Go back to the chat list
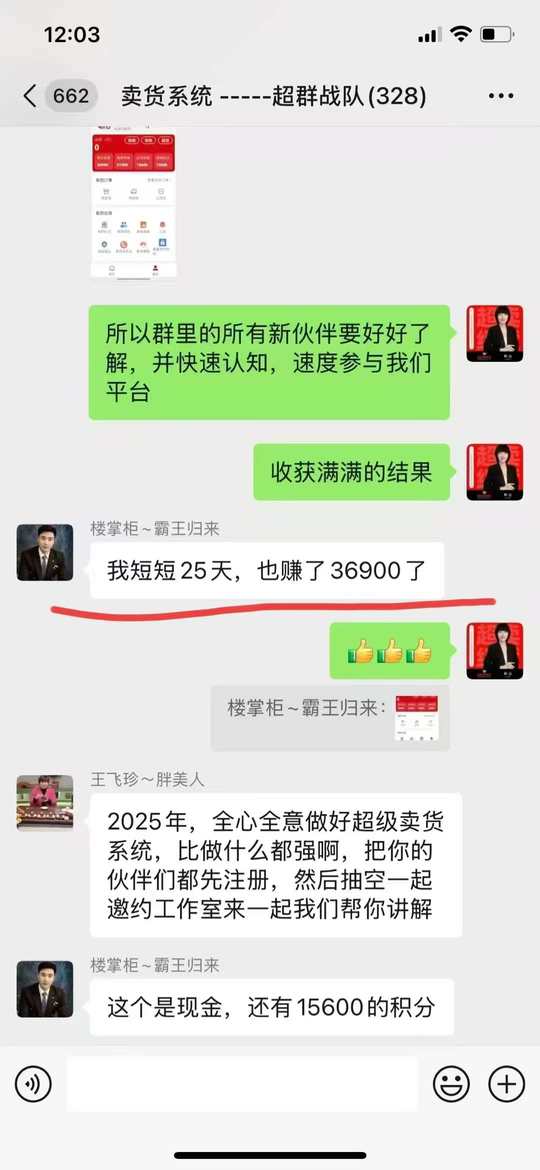Screen dimensions: 540x1170 [x=30, y=96]
